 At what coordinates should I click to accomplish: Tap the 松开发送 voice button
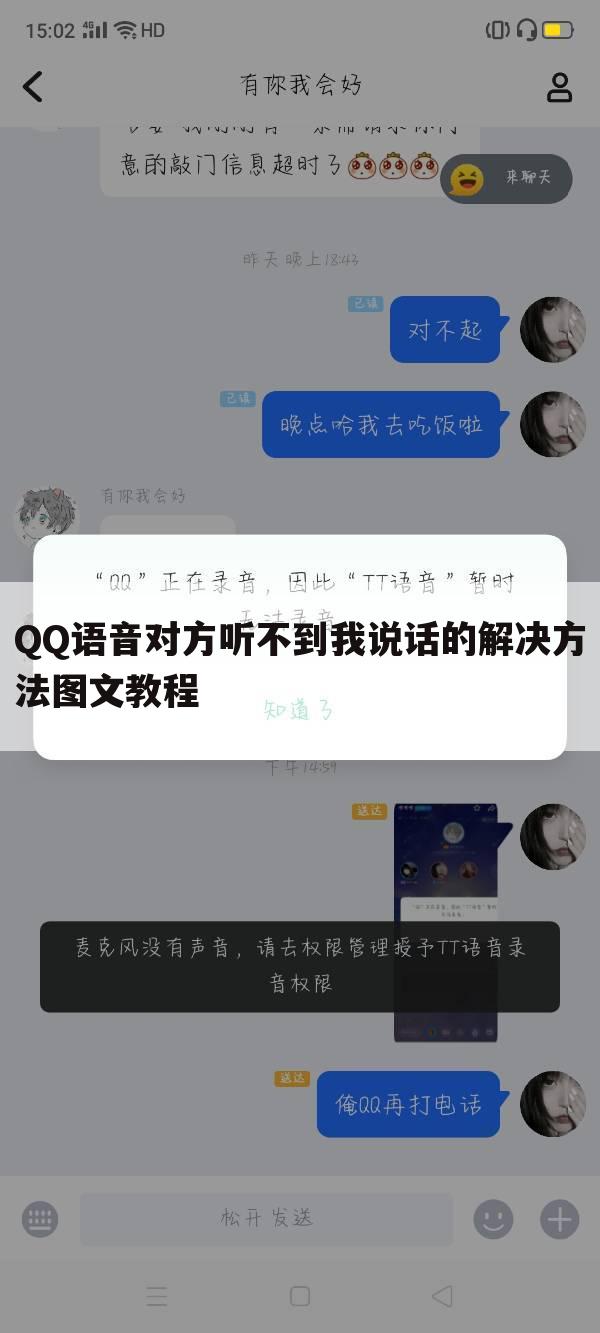tap(266, 1219)
